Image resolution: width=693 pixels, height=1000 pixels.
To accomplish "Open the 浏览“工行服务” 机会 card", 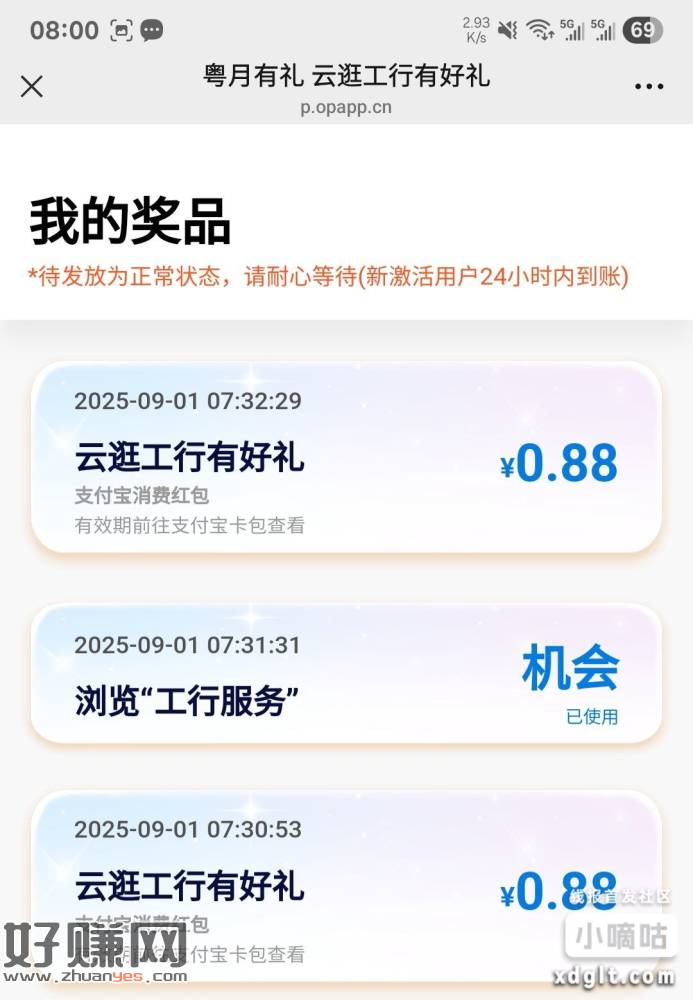I will click(346, 673).
